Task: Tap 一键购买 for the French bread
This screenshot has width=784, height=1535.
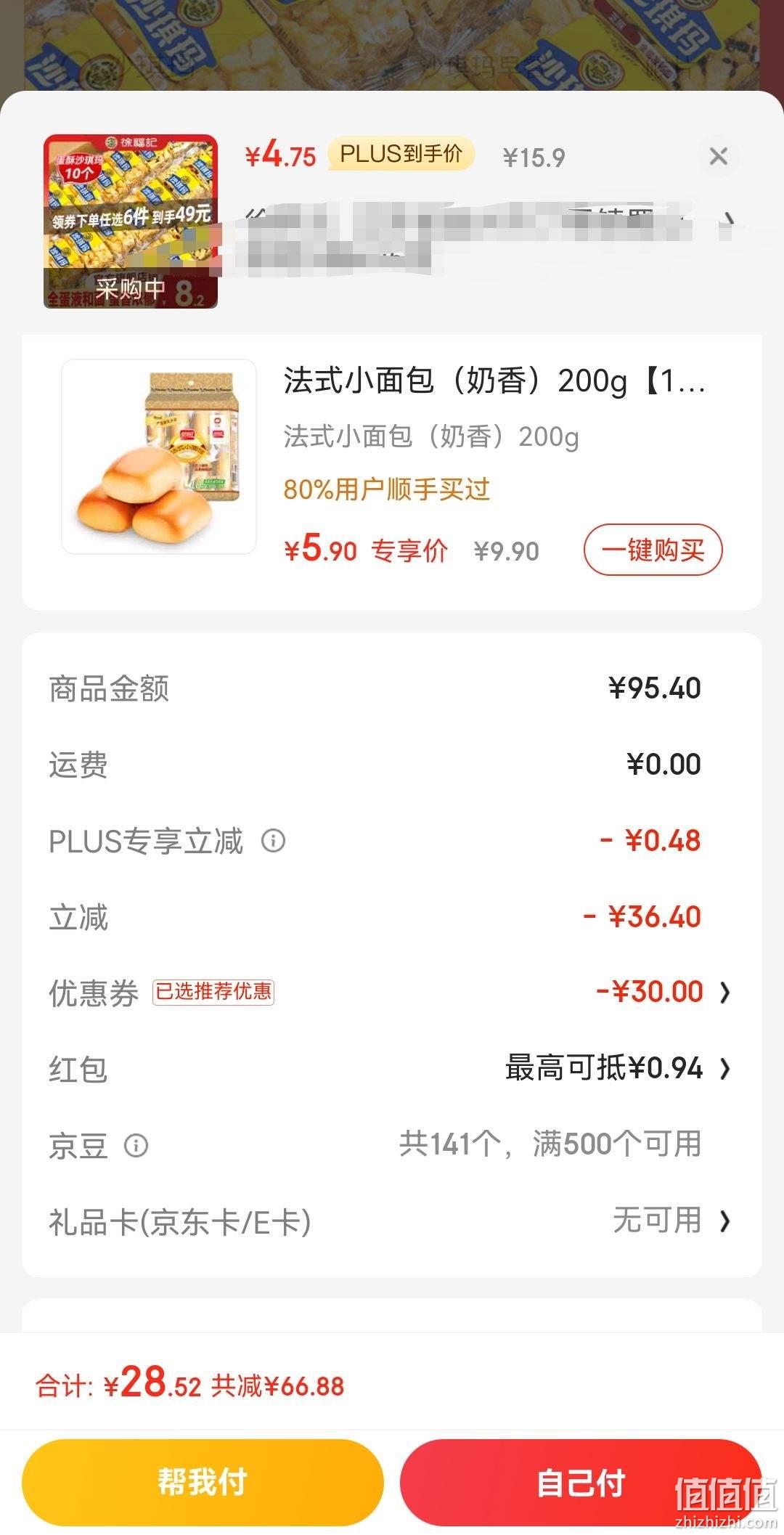Action: coord(653,550)
